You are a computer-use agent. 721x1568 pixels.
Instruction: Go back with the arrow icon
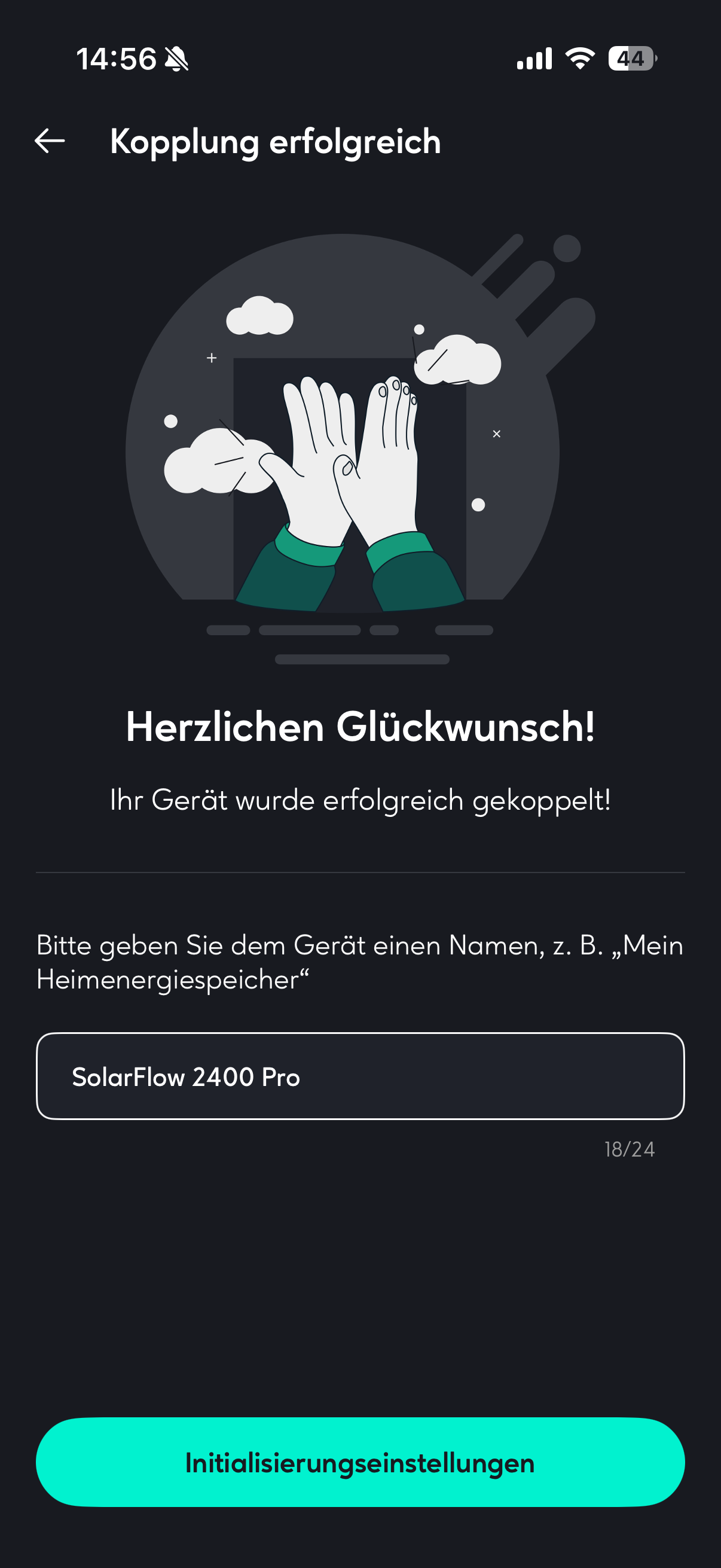point(50,141)
